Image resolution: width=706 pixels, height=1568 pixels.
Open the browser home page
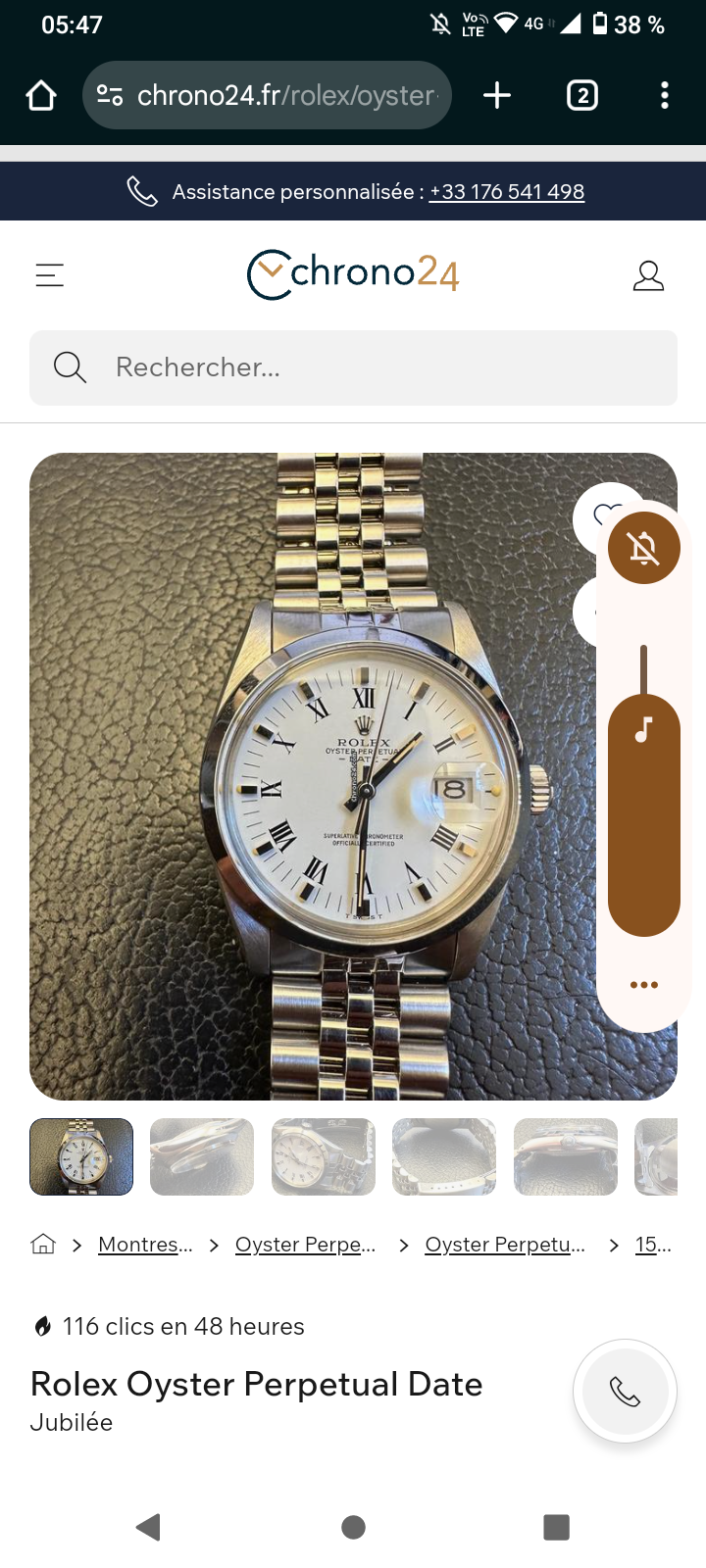[x=41, y=95]
